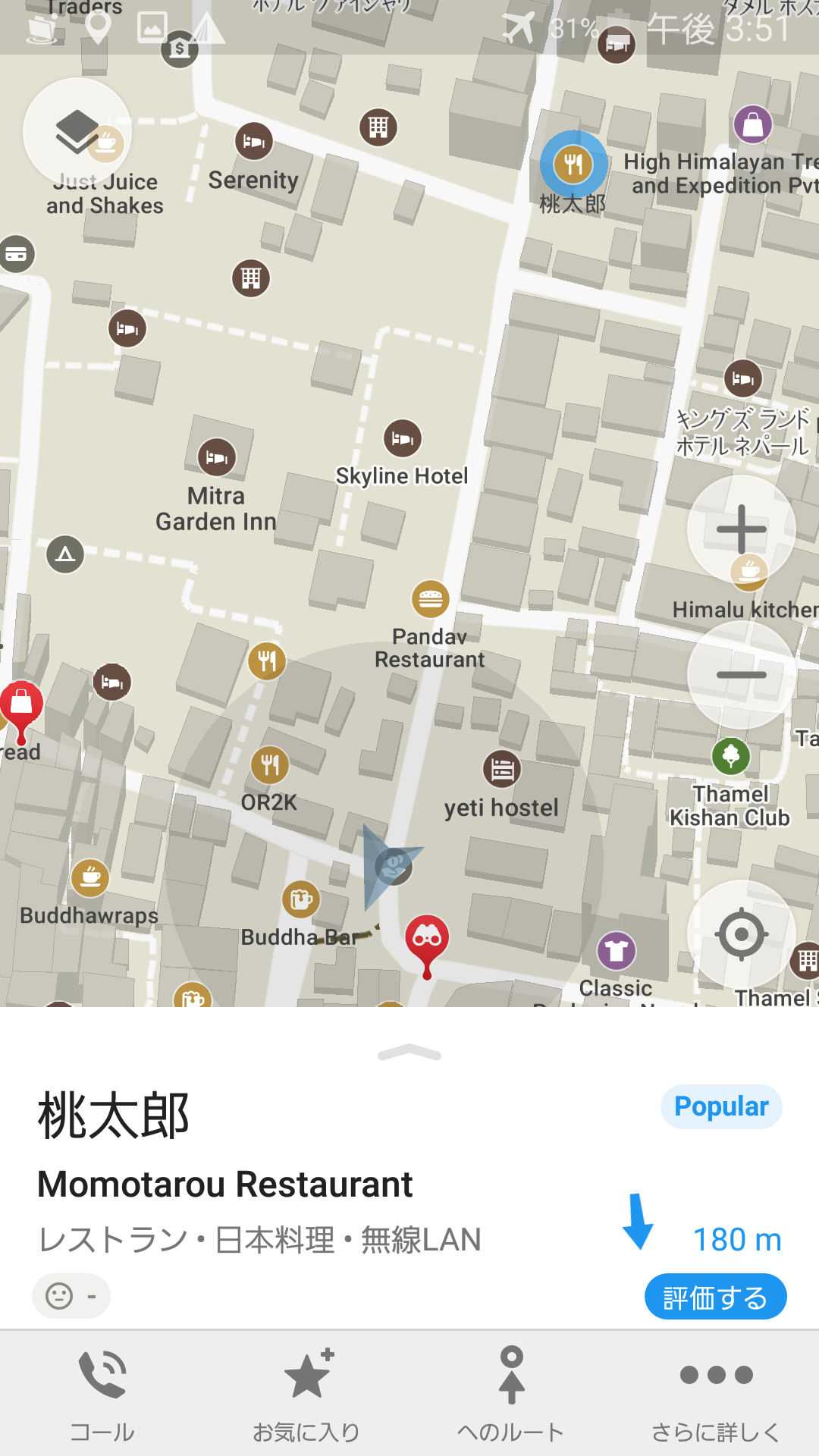This screenshot has width=819, height=1456.
Task: Select Mitra Garden Inn marker
Action: [x=217, y=457]
